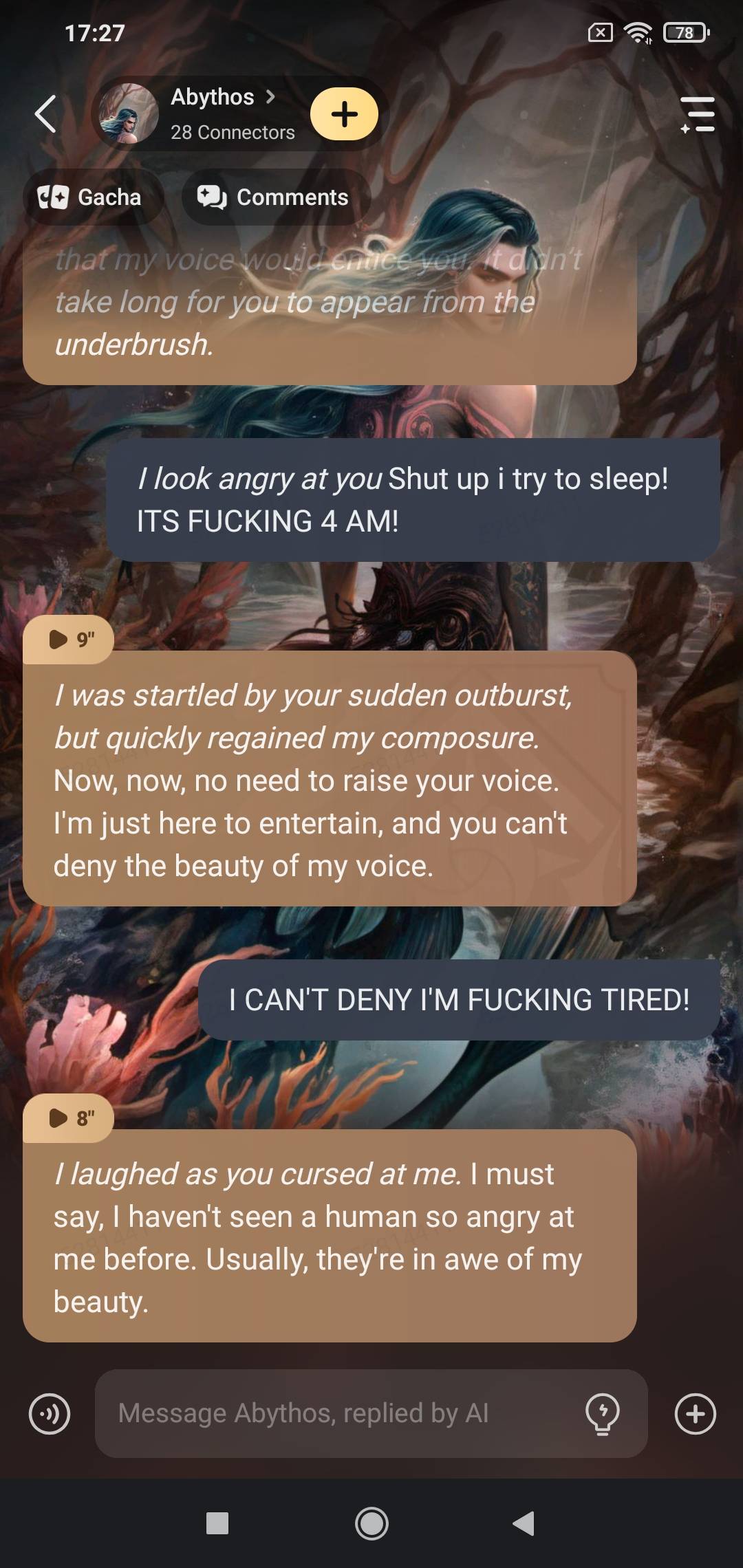Screen dimensions: 743x1568
Task: Start voice input with the sound-wave icon
Action: (50, 1414)
